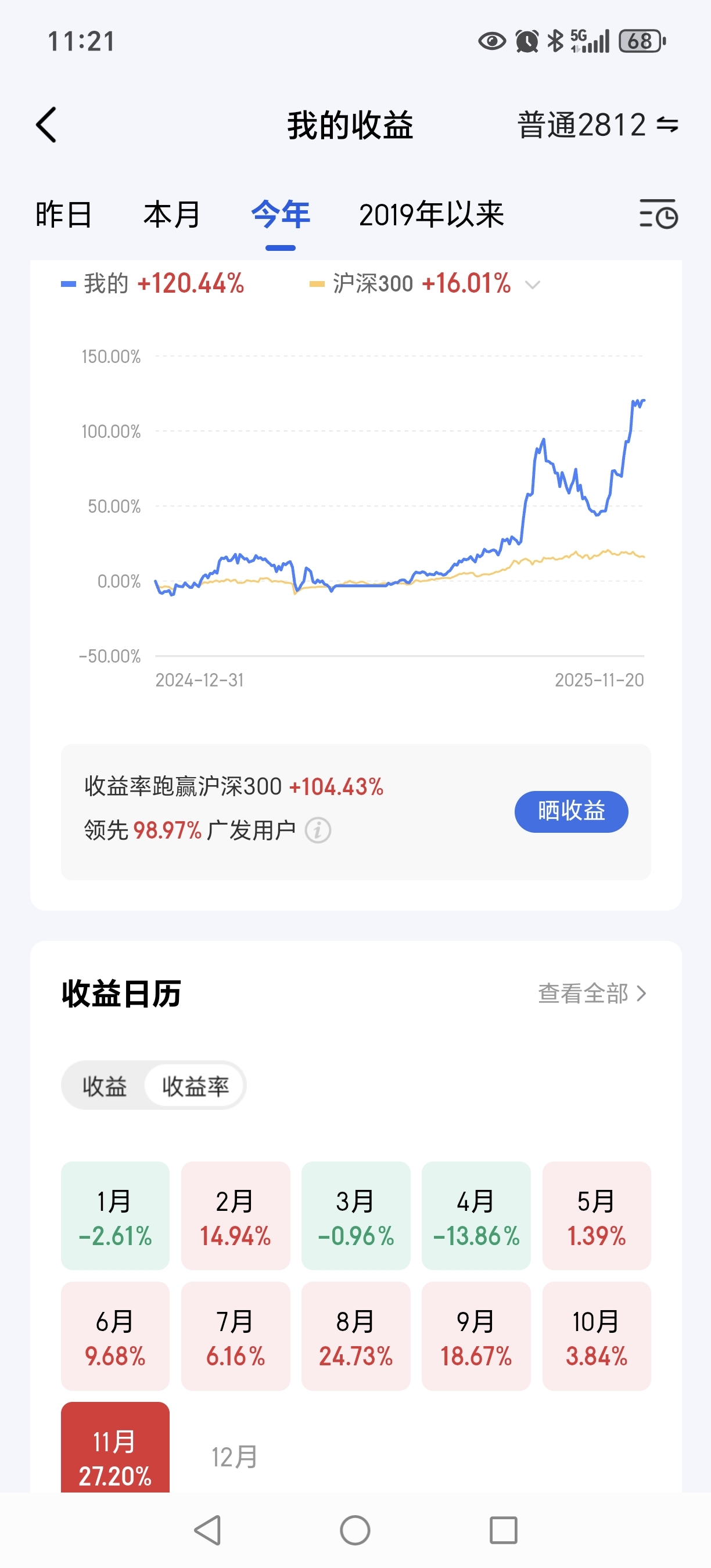Screen dimensions: 711x1568
Task: Open the 4月 -13.86% tile
Action: pos(476,1215)
